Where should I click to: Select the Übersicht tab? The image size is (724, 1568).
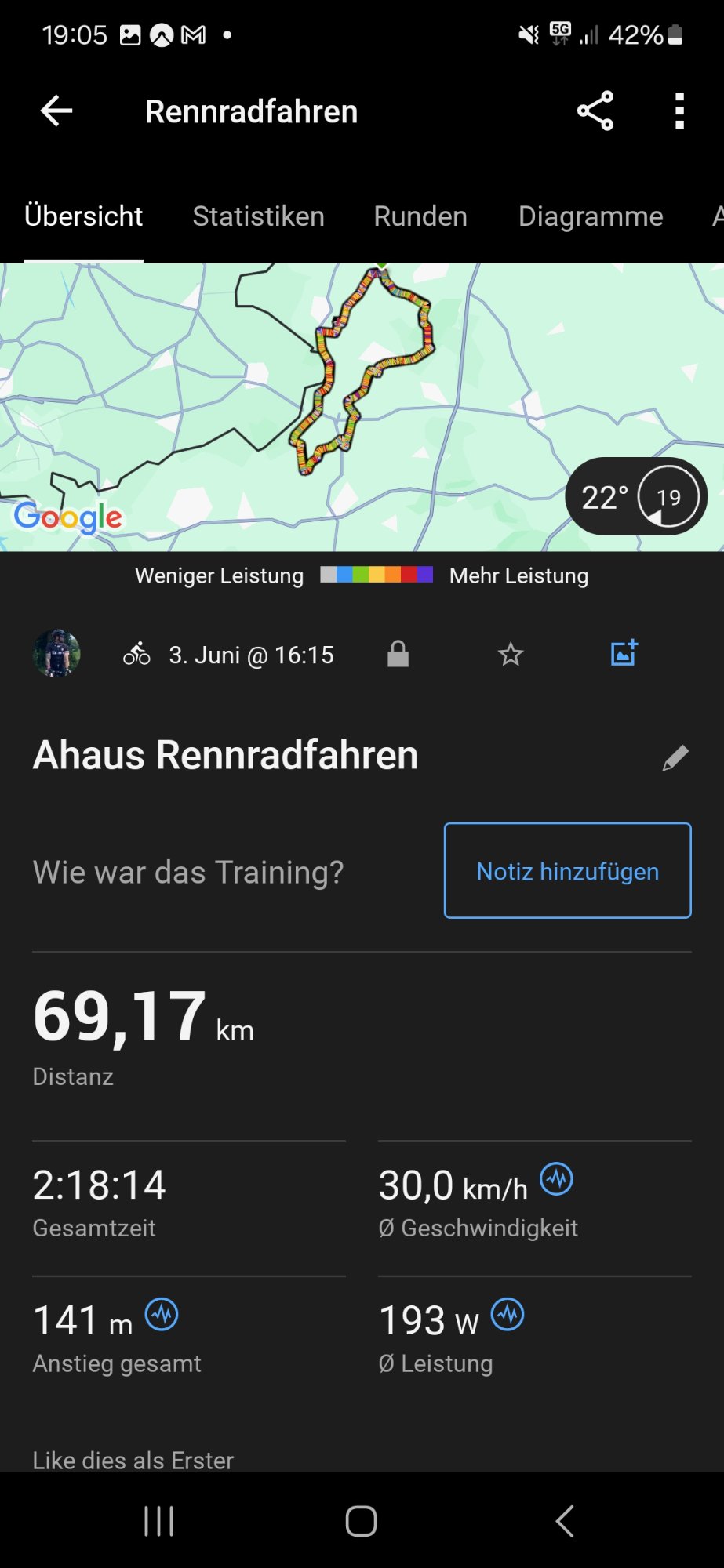[x=84, y=216]
